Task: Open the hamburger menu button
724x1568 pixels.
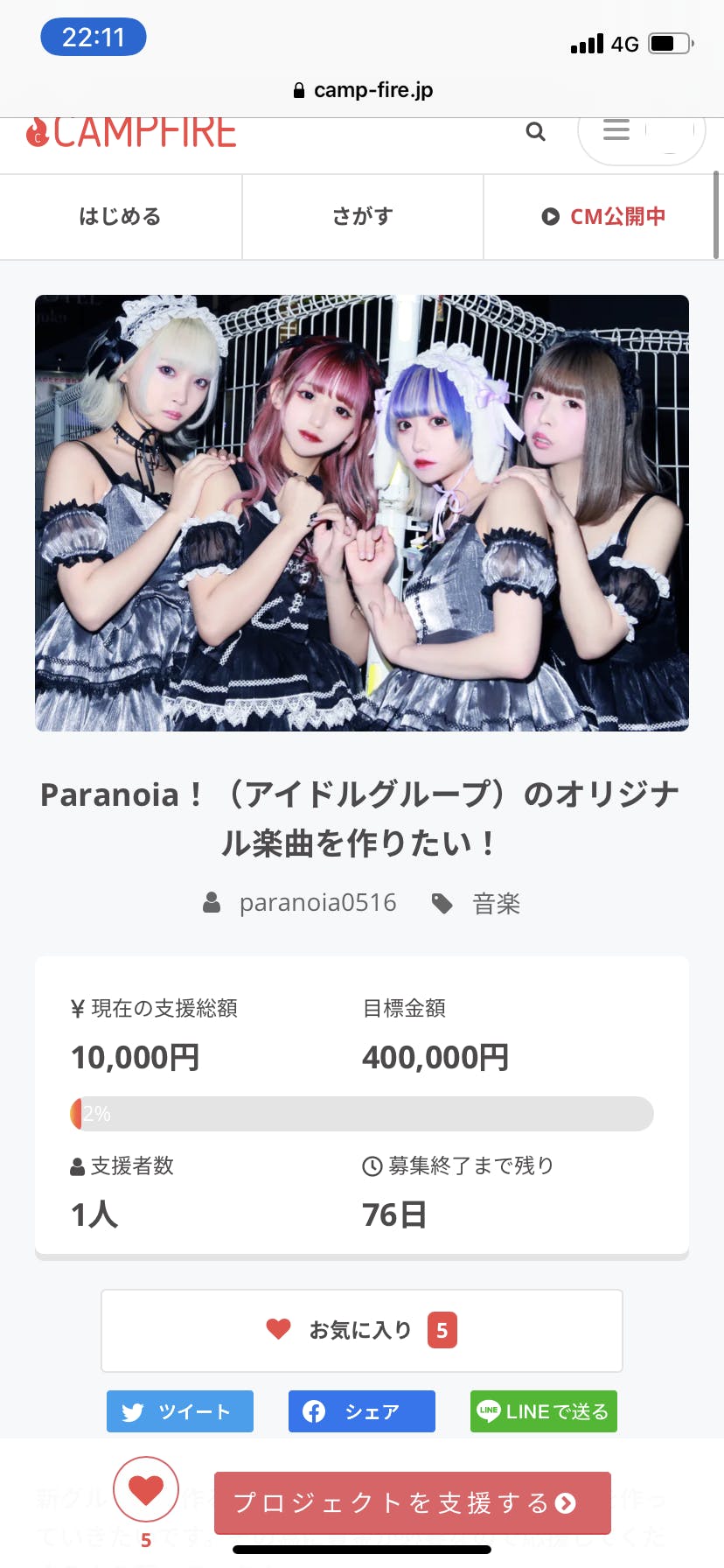Action: point(616,130)
